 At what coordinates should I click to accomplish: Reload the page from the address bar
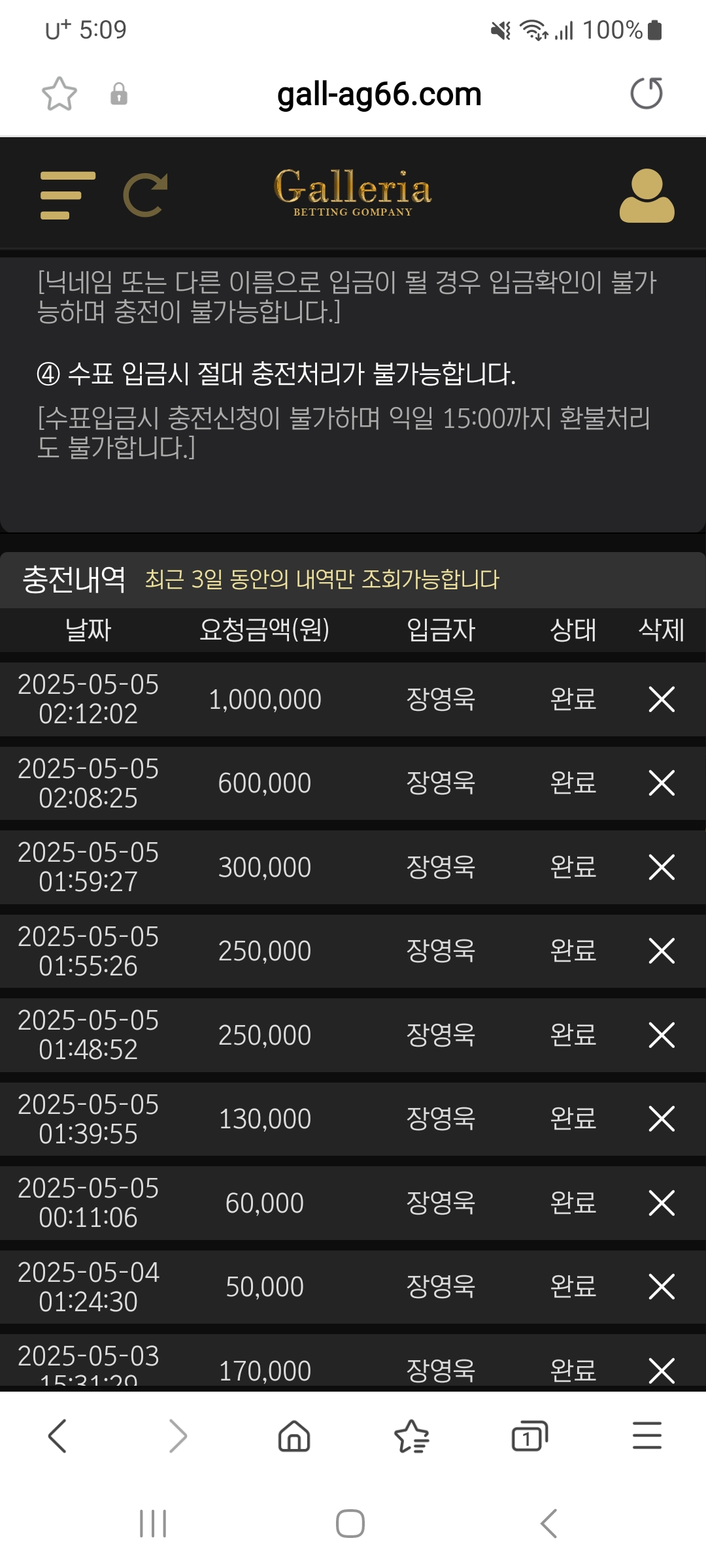[647, 93]
